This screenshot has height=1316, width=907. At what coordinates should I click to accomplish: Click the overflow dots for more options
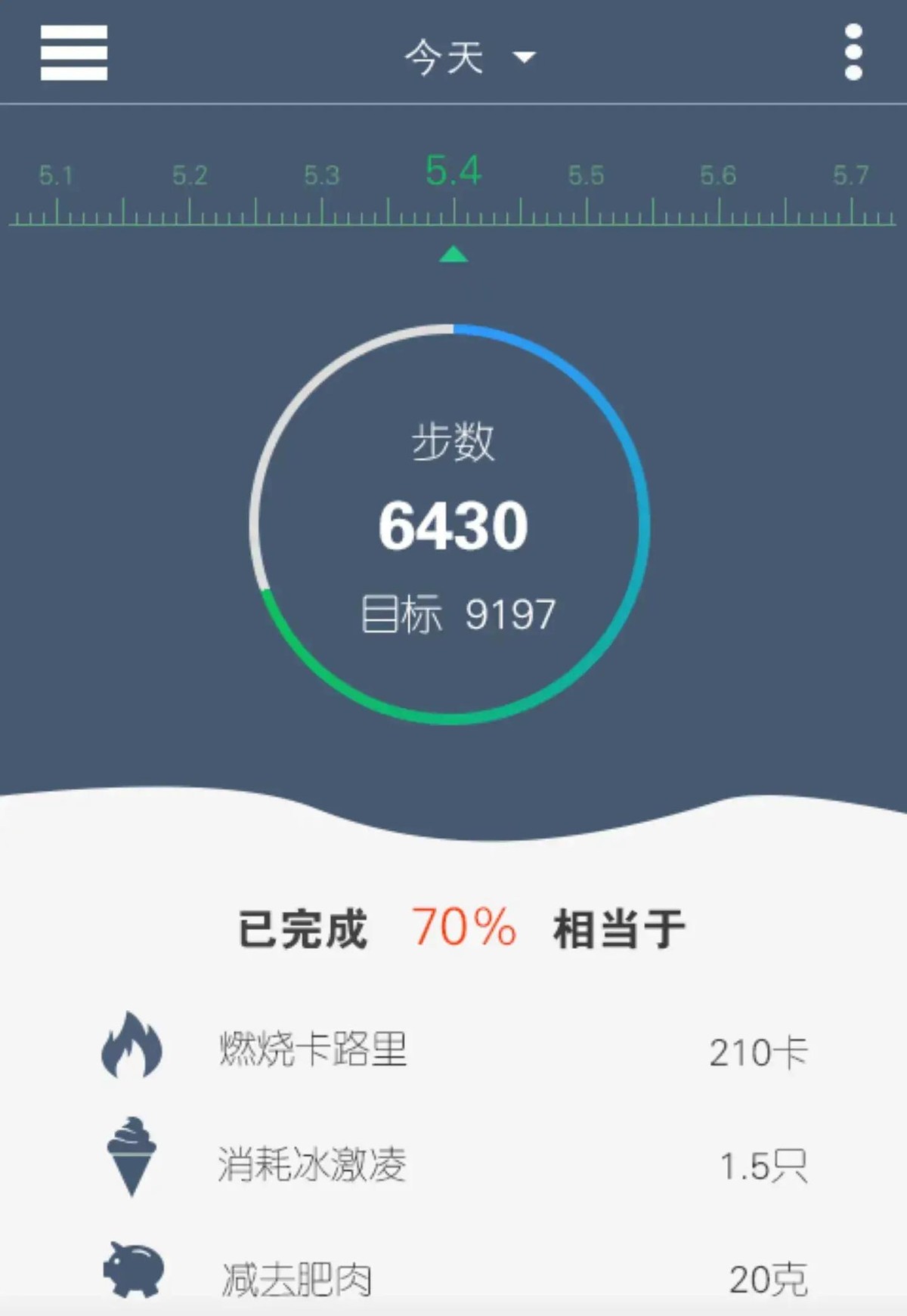[854, 53]
